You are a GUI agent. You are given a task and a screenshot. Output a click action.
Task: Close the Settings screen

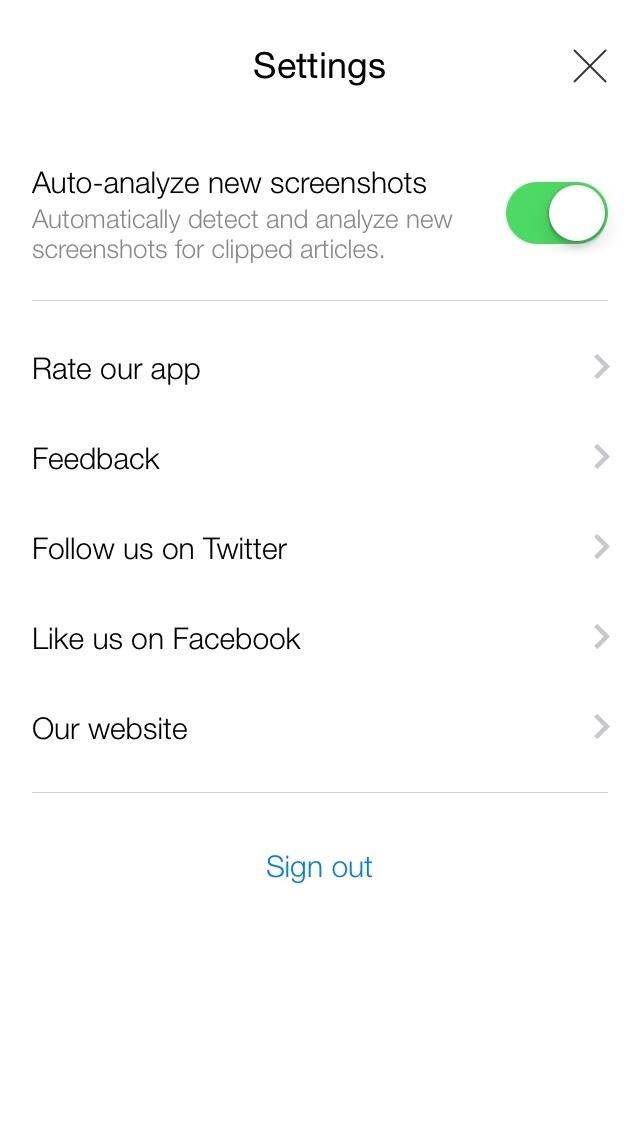click(590, 66)
